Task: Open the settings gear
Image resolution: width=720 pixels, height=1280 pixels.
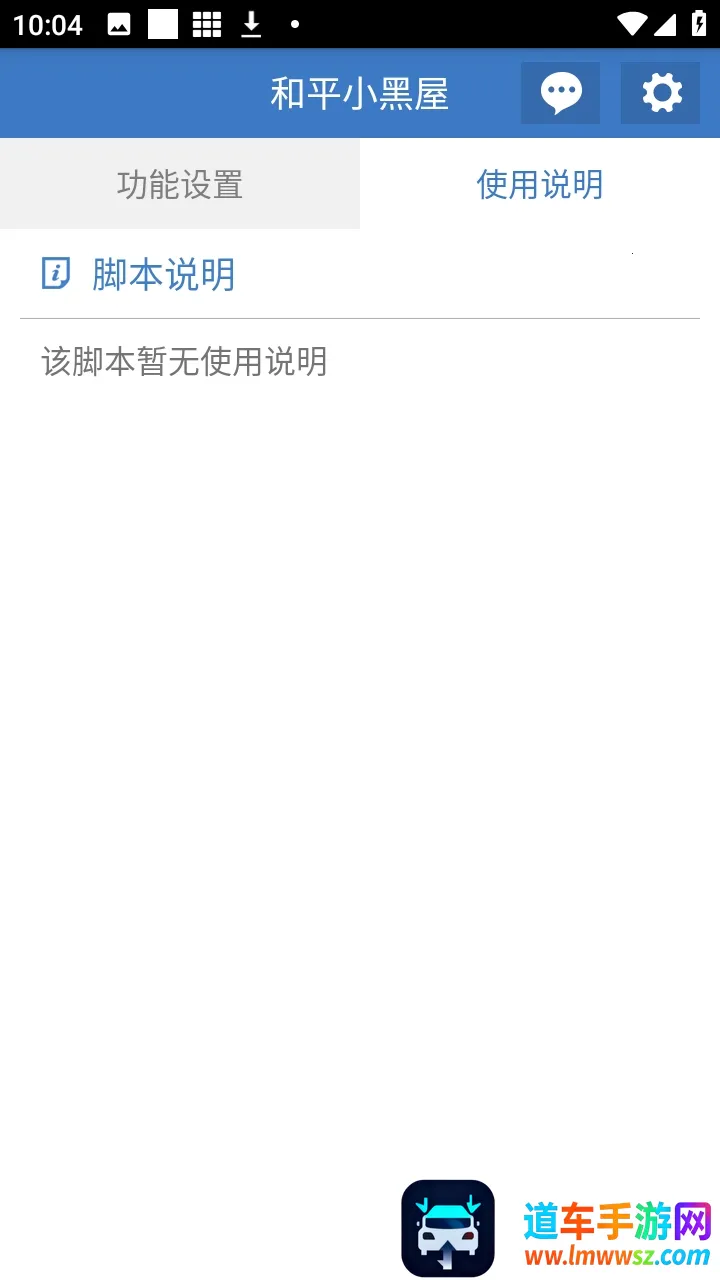Action: tap(660, 93)
